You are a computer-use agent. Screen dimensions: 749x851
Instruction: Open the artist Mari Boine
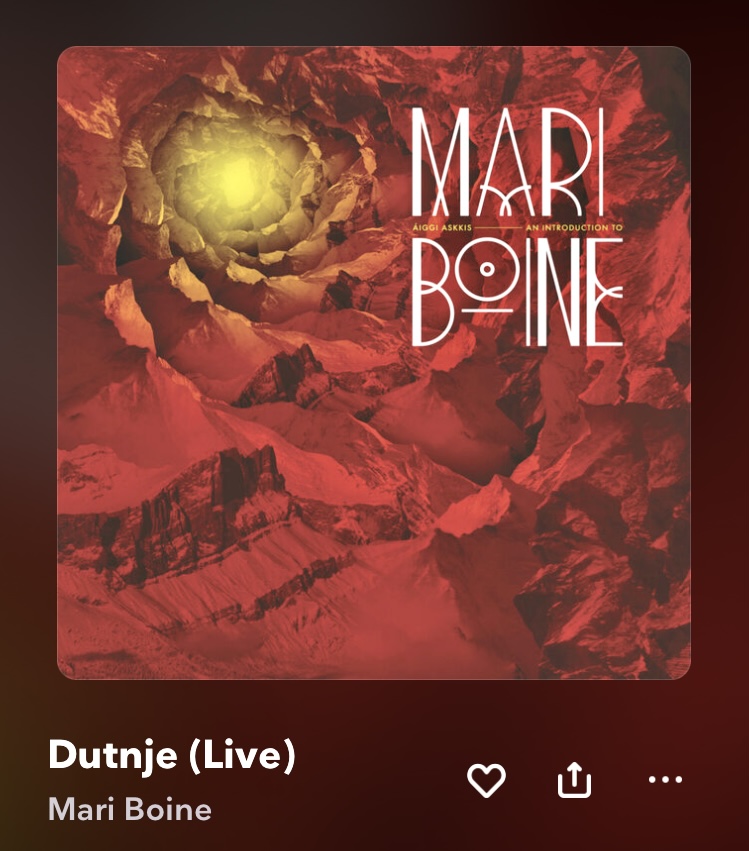pos(130,808)
